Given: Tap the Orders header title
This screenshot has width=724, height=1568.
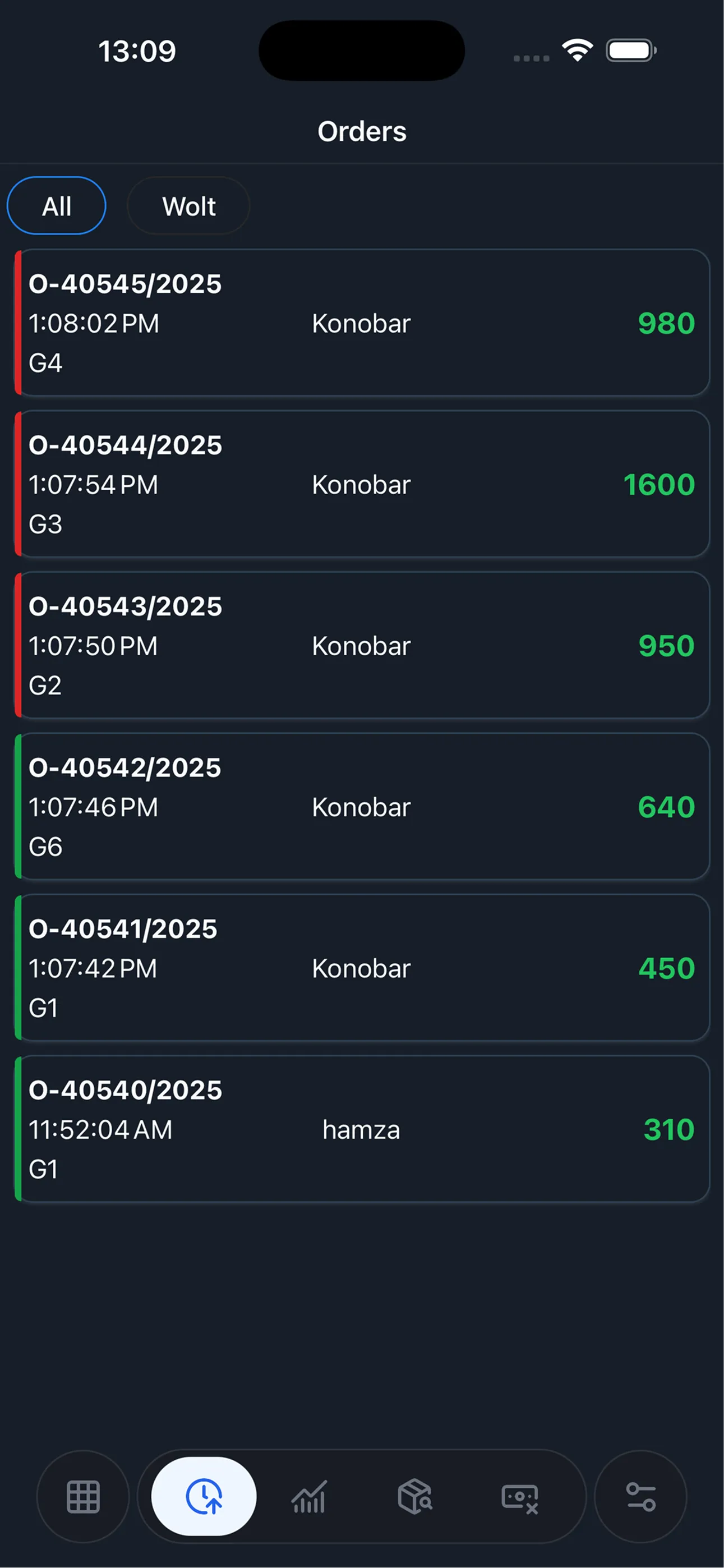Looking at the screenshot, I should pos(362,130).
